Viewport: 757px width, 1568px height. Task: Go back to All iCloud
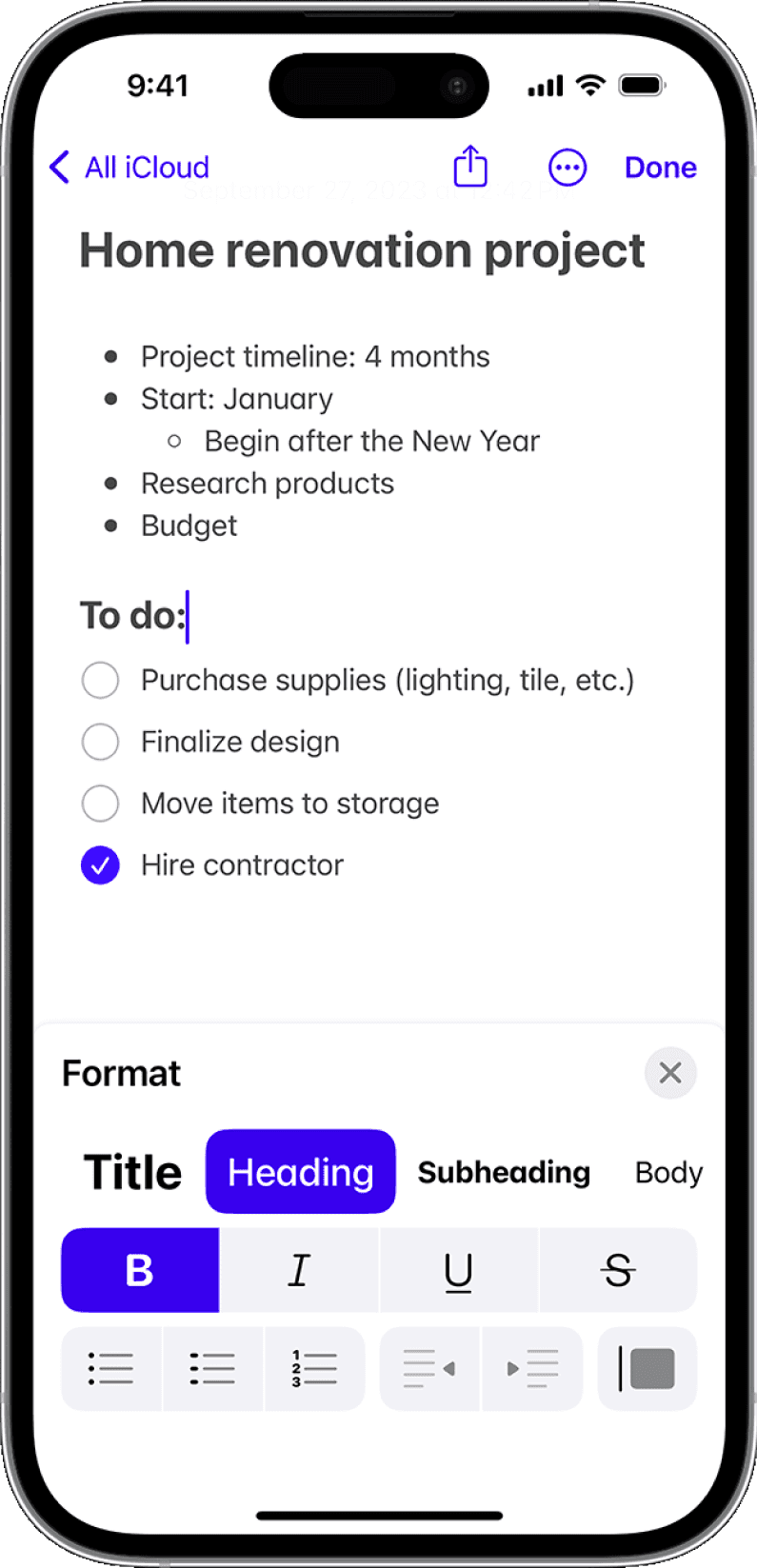[x=129, y=168]
